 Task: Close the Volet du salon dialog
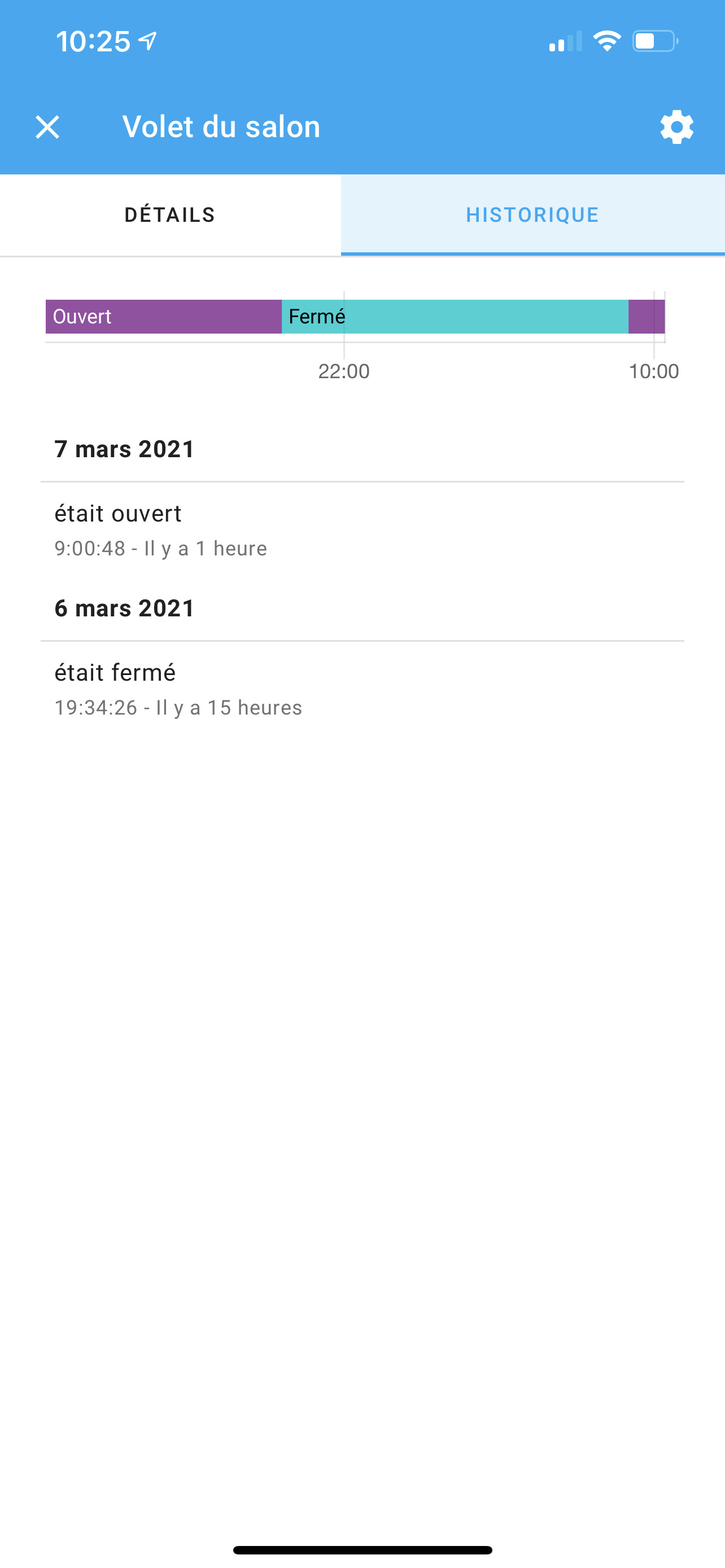click(47, 127)
